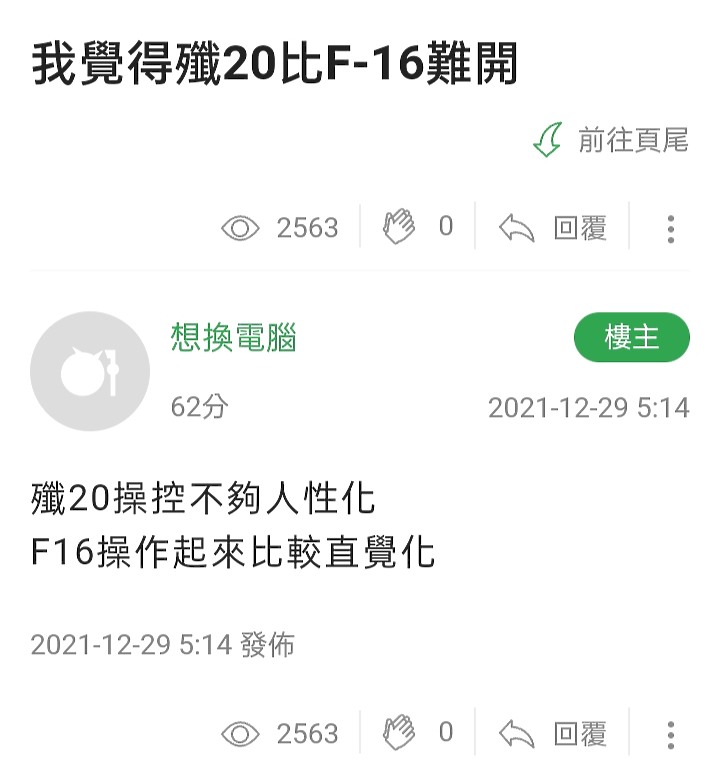The image size is (720, 768).
Task: Tap 回覆 in the top action bar
Action: coord(553,228)
